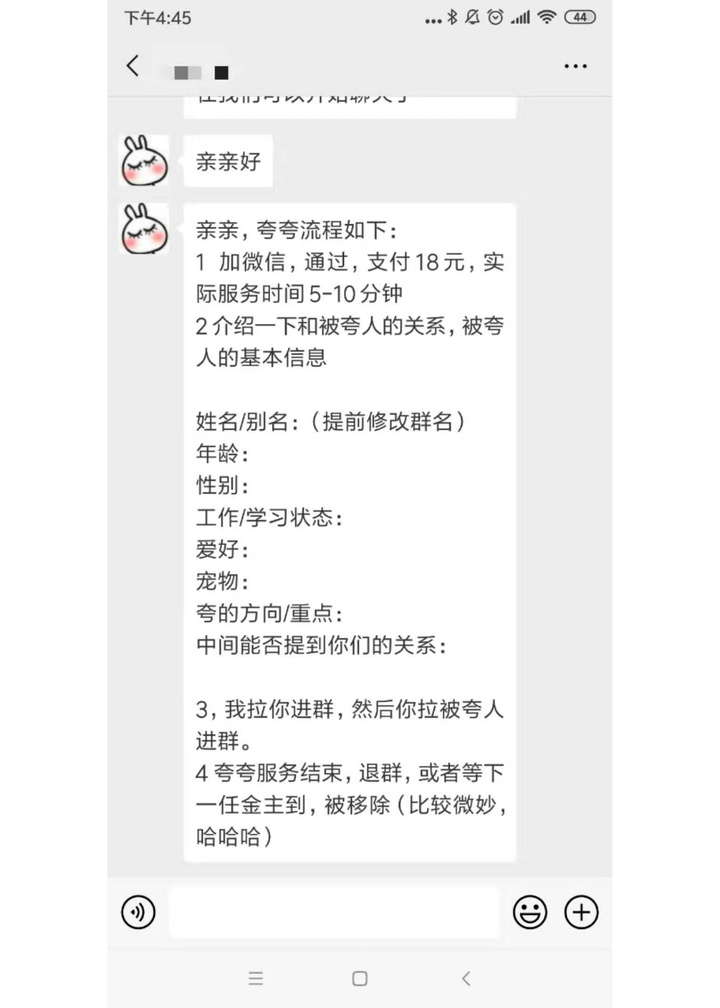
Task: Tap the avatar beside the 夸夸流程 message
Action: point(144,228)
